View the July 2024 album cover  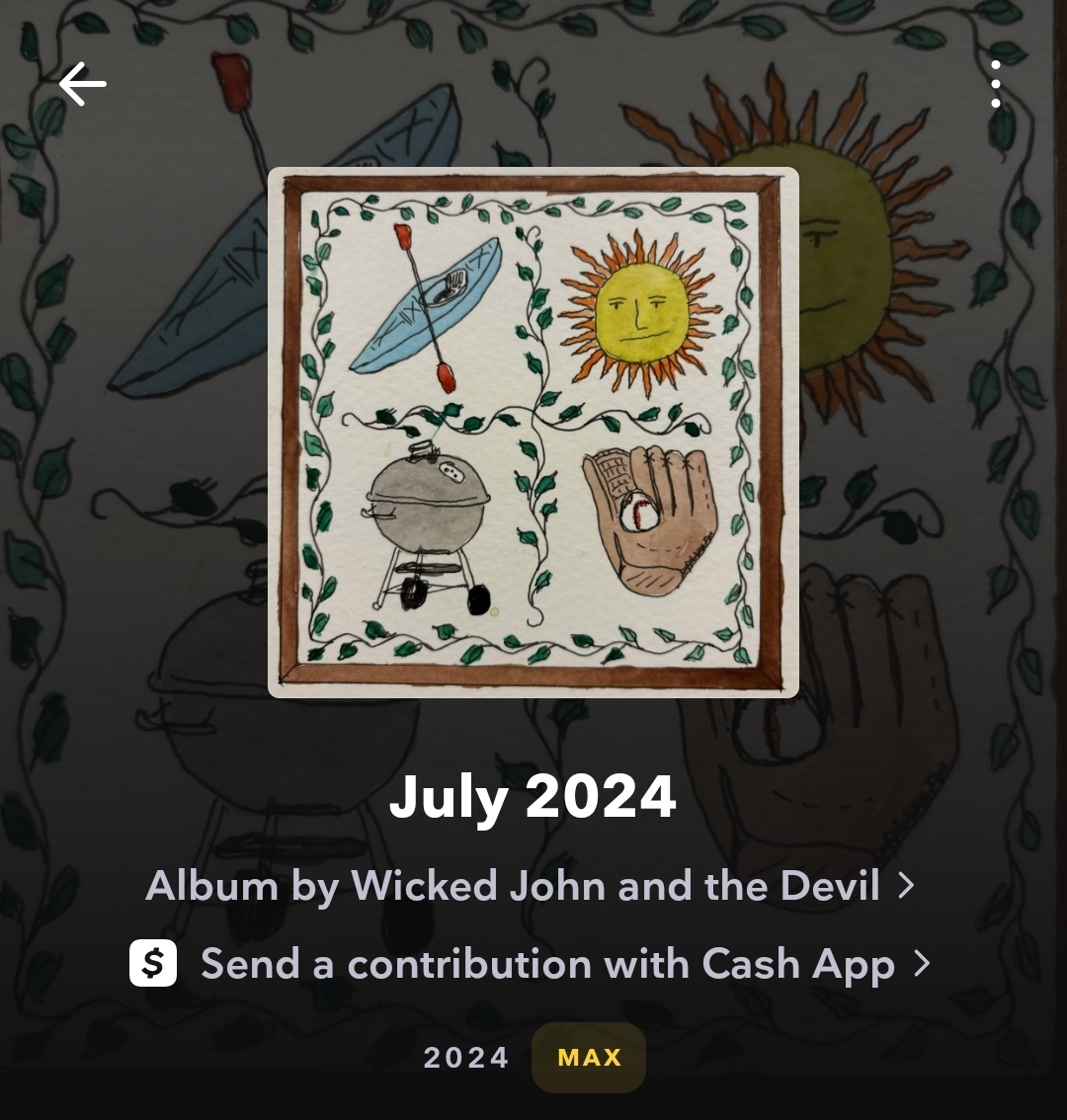(533, 433)
